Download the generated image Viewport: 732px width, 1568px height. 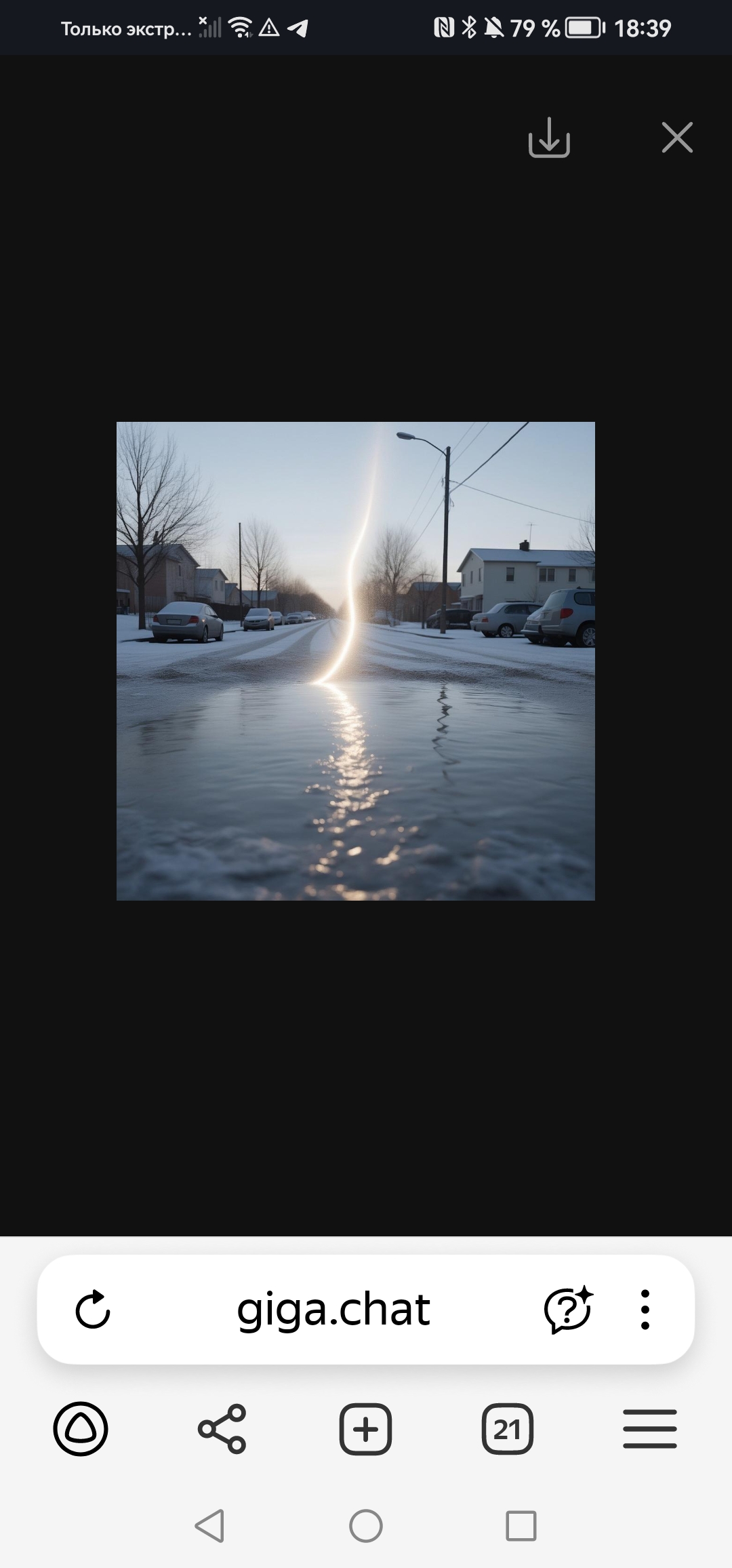click(548, 138)
